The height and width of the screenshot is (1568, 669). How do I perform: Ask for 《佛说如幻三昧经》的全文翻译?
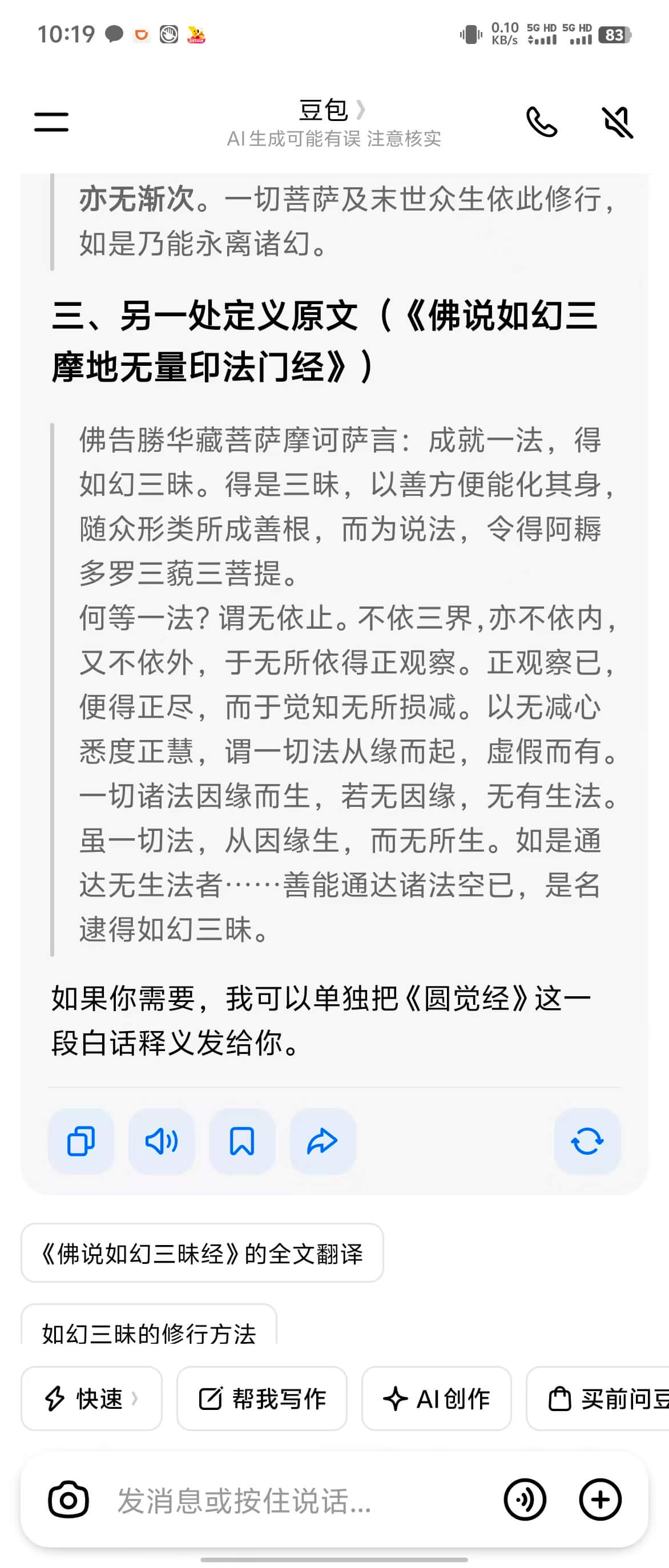(202, 1253)
